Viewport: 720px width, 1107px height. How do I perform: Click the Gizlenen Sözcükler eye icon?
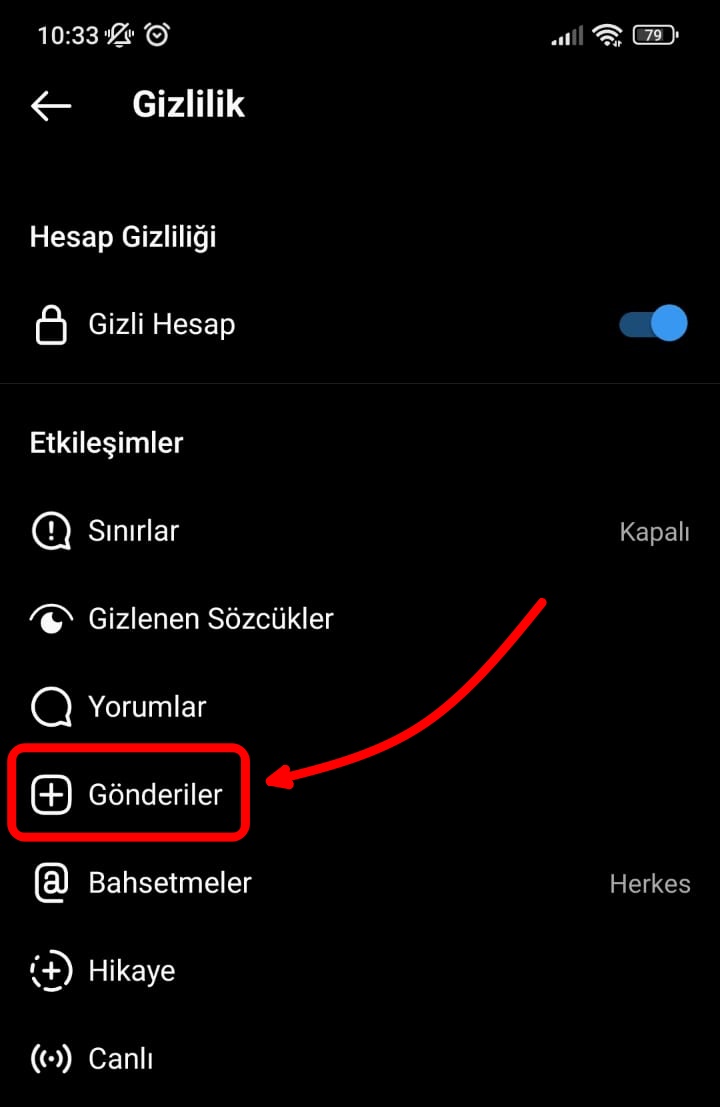pyautogui.click(x=50, y=618)
